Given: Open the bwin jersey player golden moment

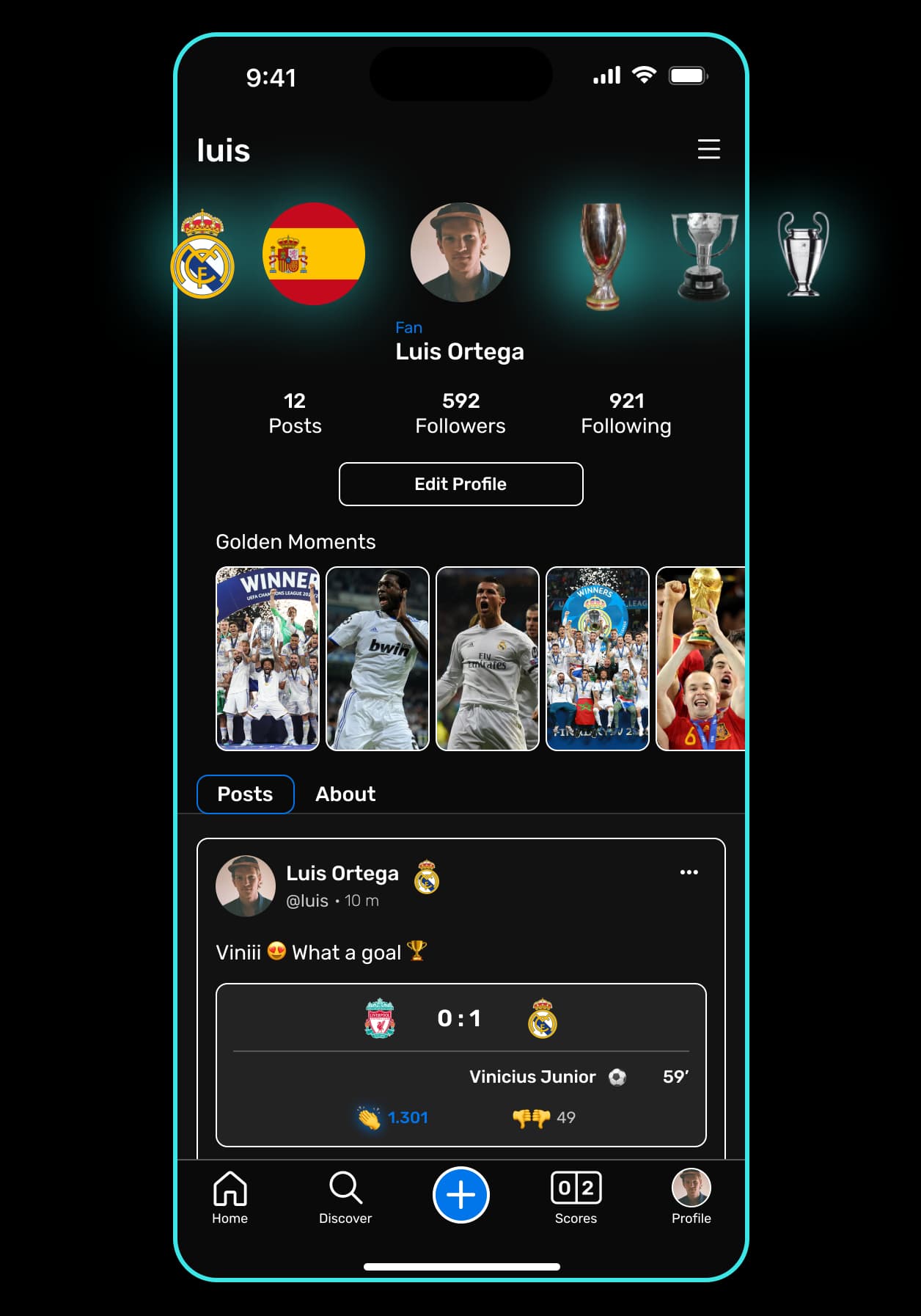Looking at the screenshot, I should [377, 658].
